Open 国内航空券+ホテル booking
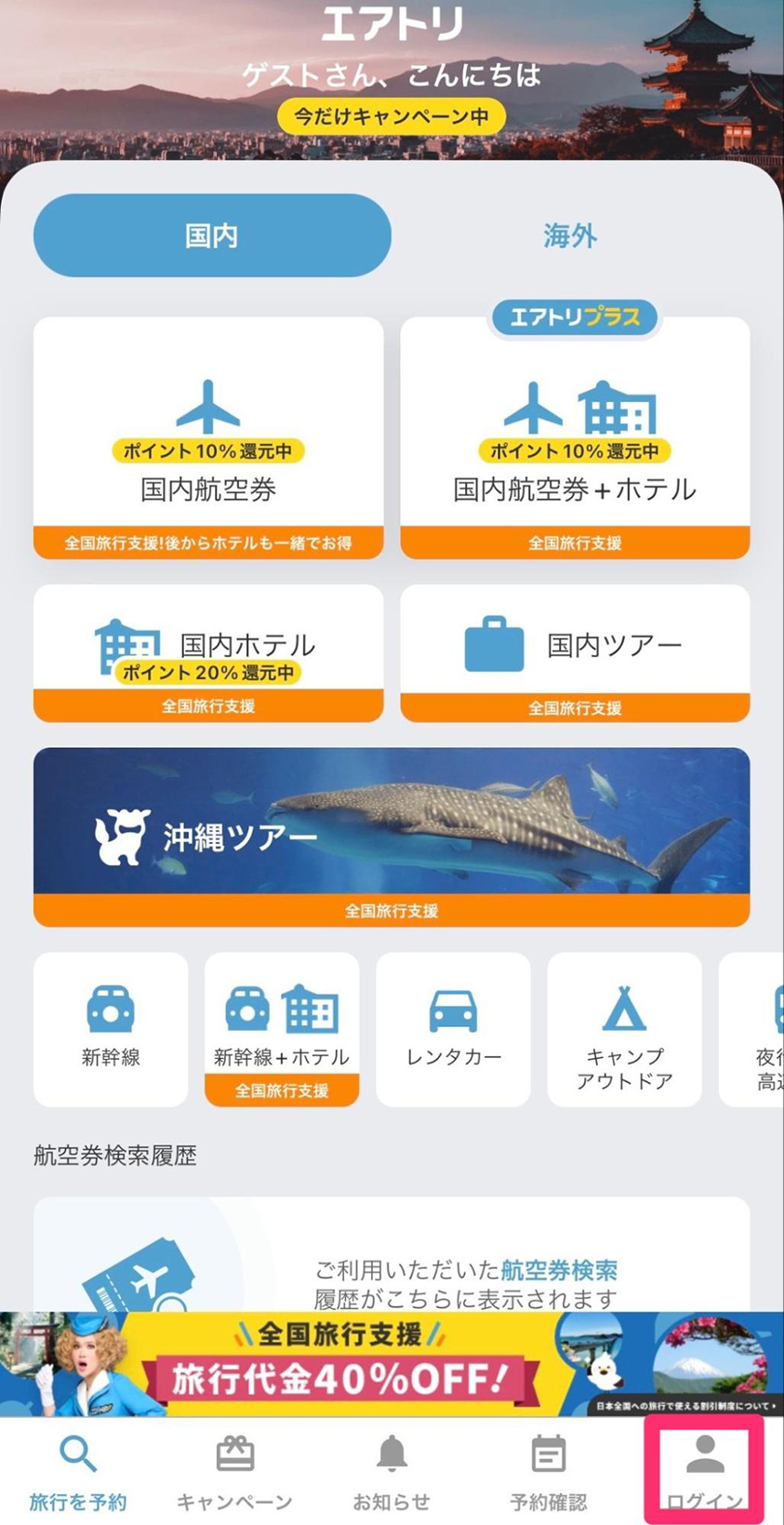 tap(575, 438)
